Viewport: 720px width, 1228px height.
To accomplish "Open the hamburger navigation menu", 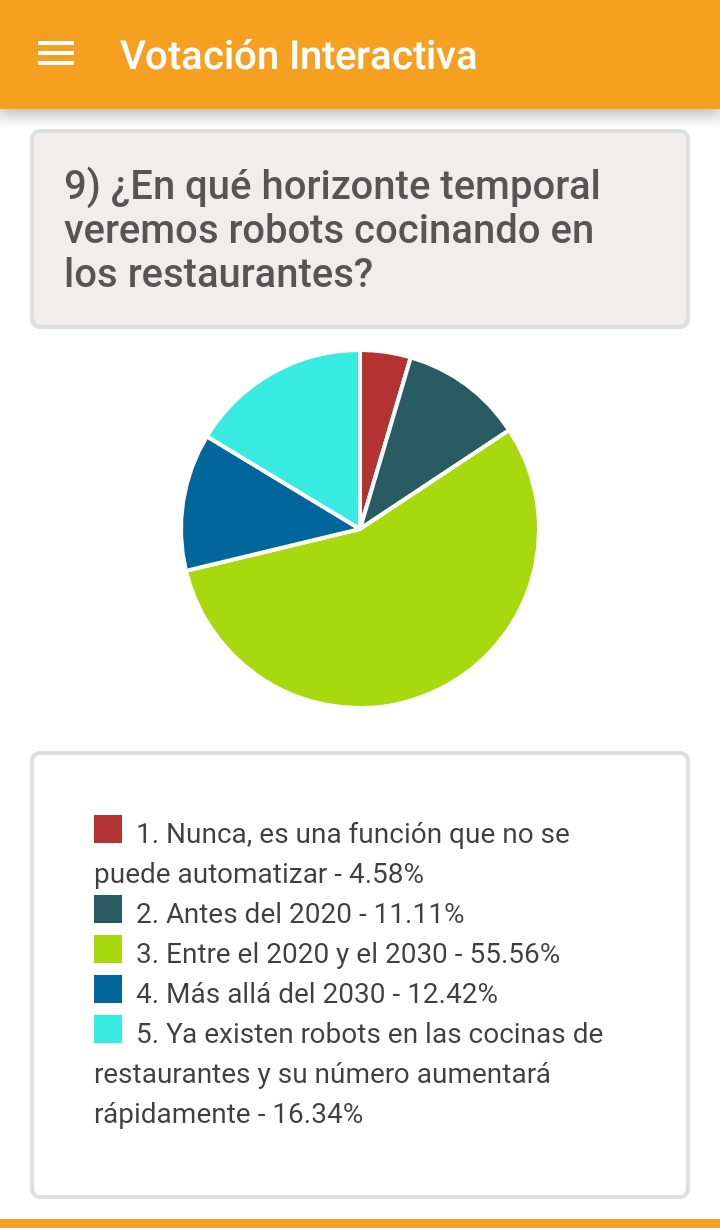I will coord(56,54).
